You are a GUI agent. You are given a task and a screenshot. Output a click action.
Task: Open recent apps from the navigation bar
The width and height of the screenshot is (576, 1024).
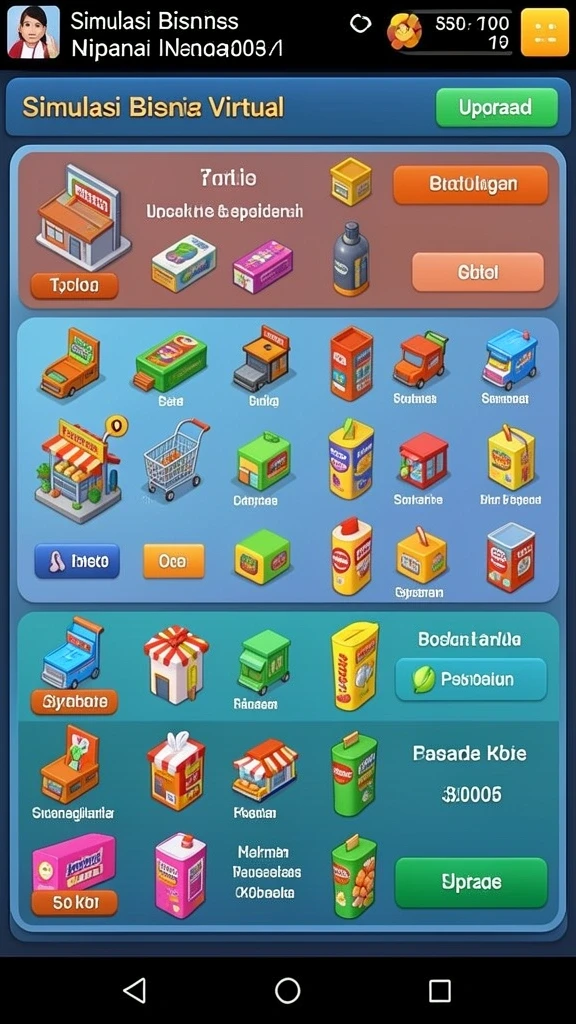tap(440, 991)
